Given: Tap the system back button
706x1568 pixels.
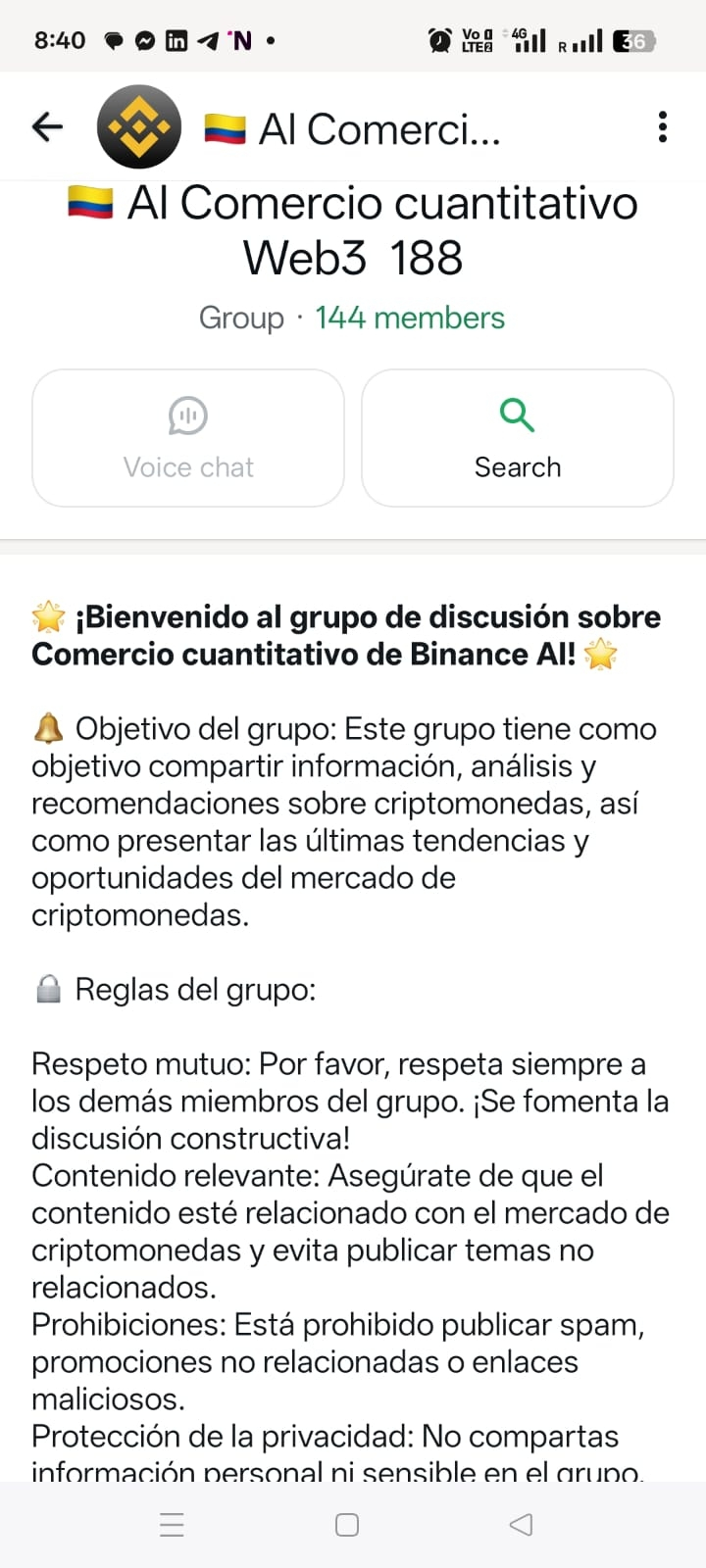Looking at the screenshot, I should [x=522, y=1524].
